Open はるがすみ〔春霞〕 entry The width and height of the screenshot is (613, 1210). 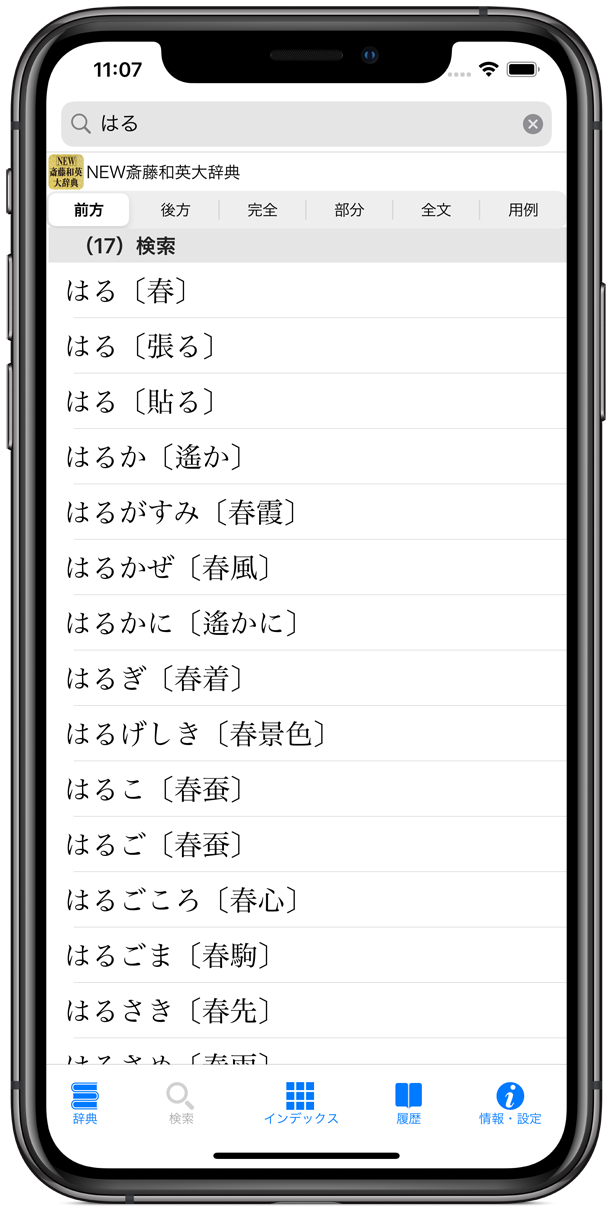coord(306,513)
